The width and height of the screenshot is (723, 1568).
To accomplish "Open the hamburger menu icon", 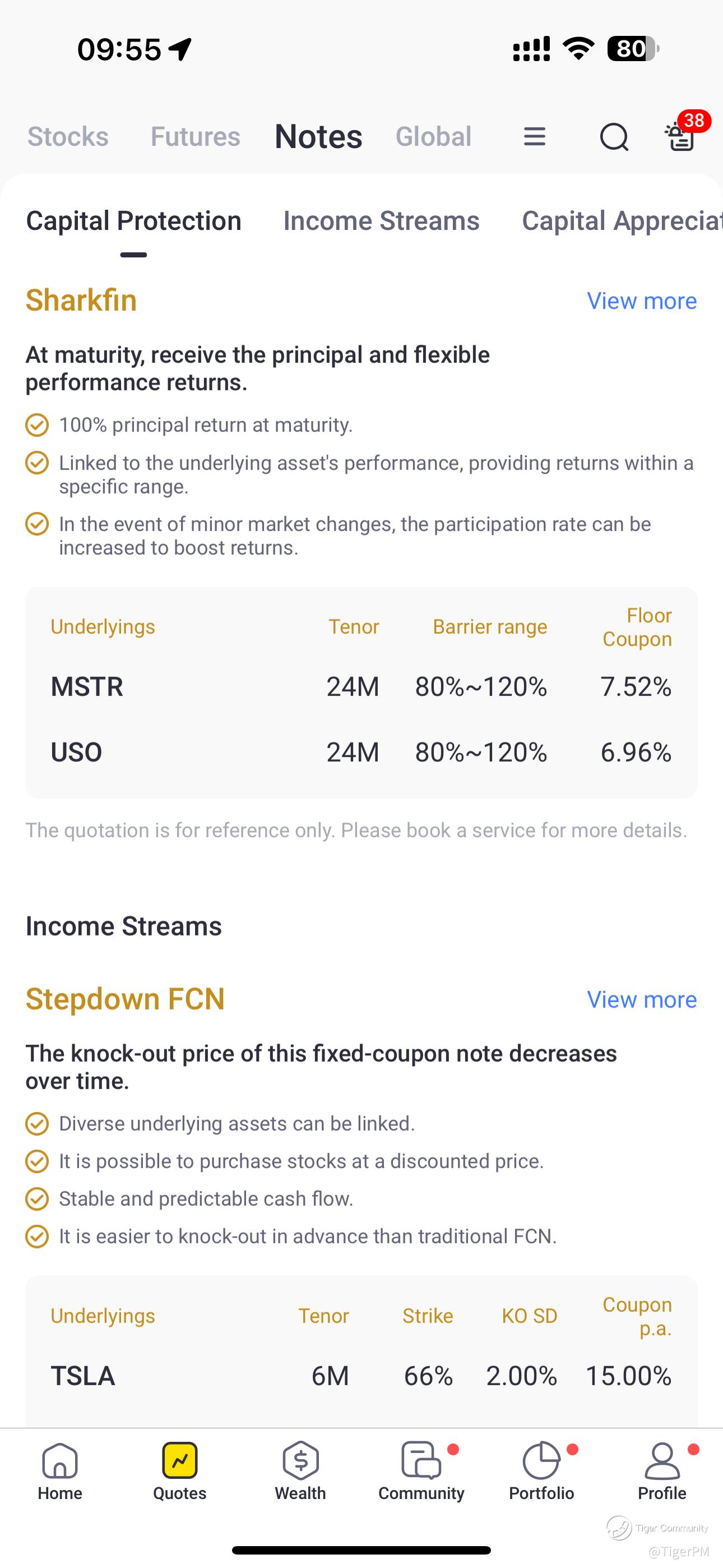I will coord(534,136).
